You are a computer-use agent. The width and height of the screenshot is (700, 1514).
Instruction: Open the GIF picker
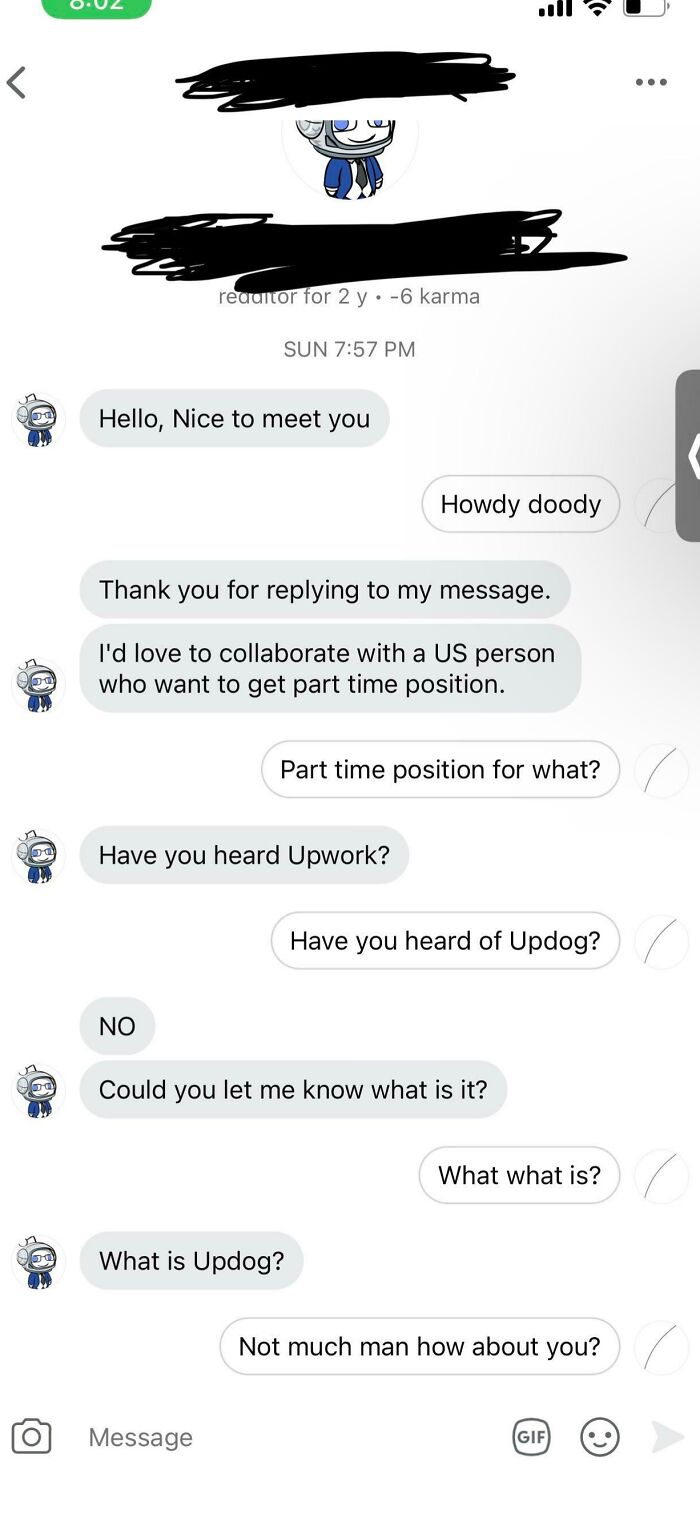pyautogui.click(x=531, y=1437)
